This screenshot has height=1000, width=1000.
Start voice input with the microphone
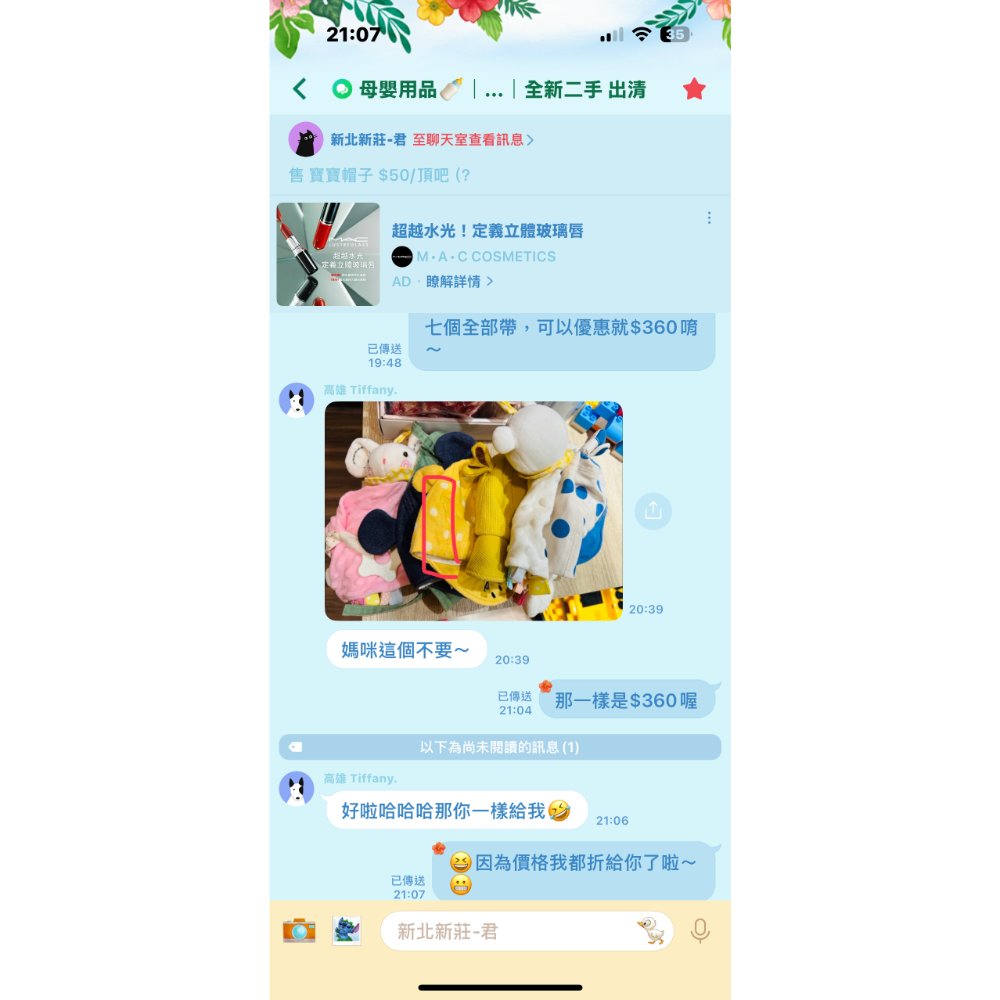[700, 930]
